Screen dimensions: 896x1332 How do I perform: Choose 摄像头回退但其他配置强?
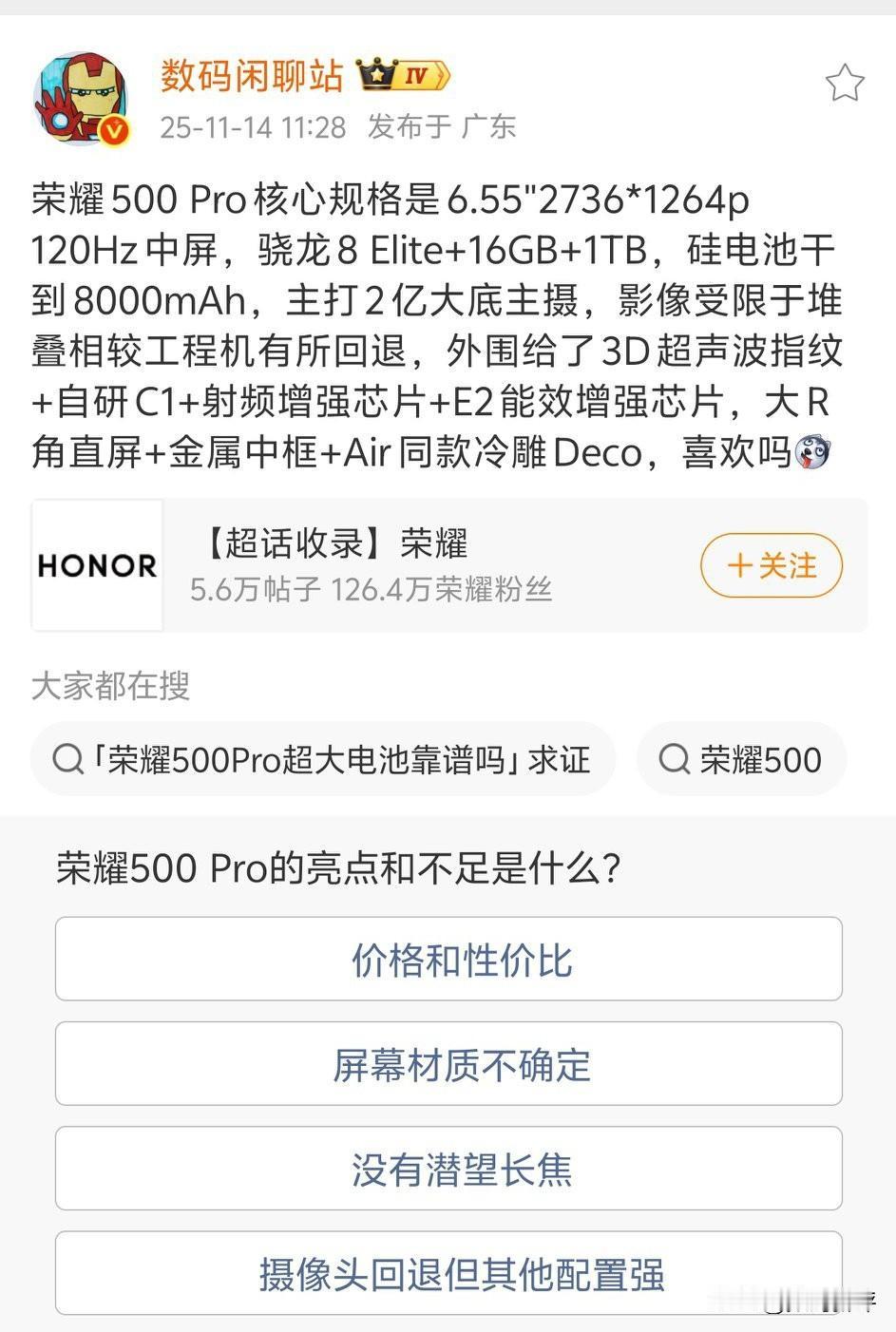[449, 1273]
